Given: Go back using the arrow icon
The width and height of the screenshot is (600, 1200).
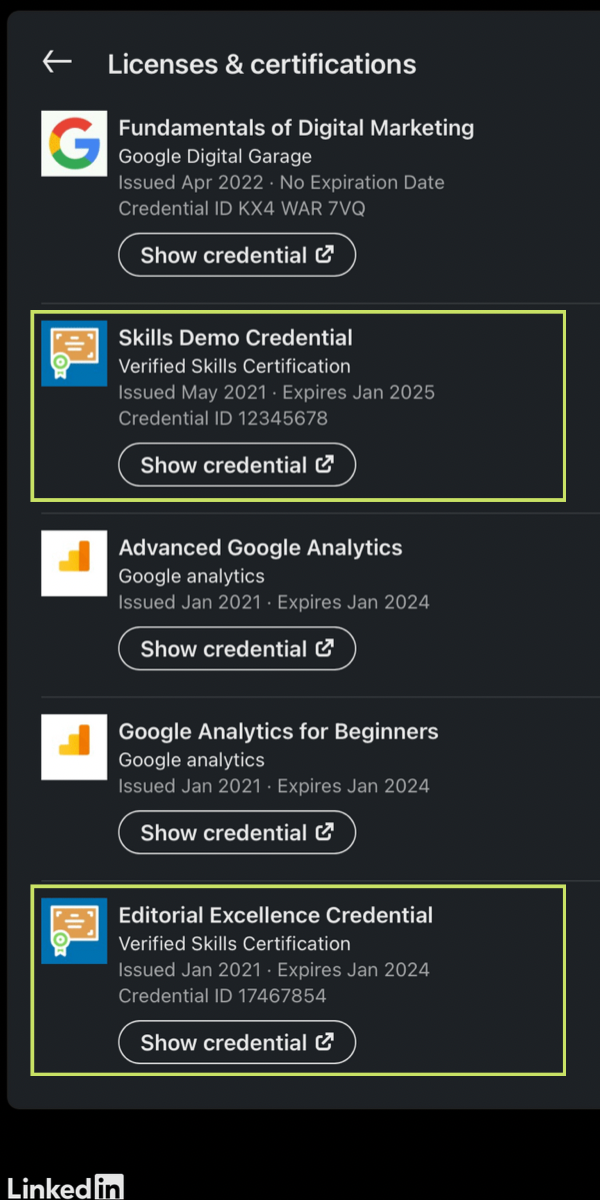Looking at the screenshot, I should (57, 62).
